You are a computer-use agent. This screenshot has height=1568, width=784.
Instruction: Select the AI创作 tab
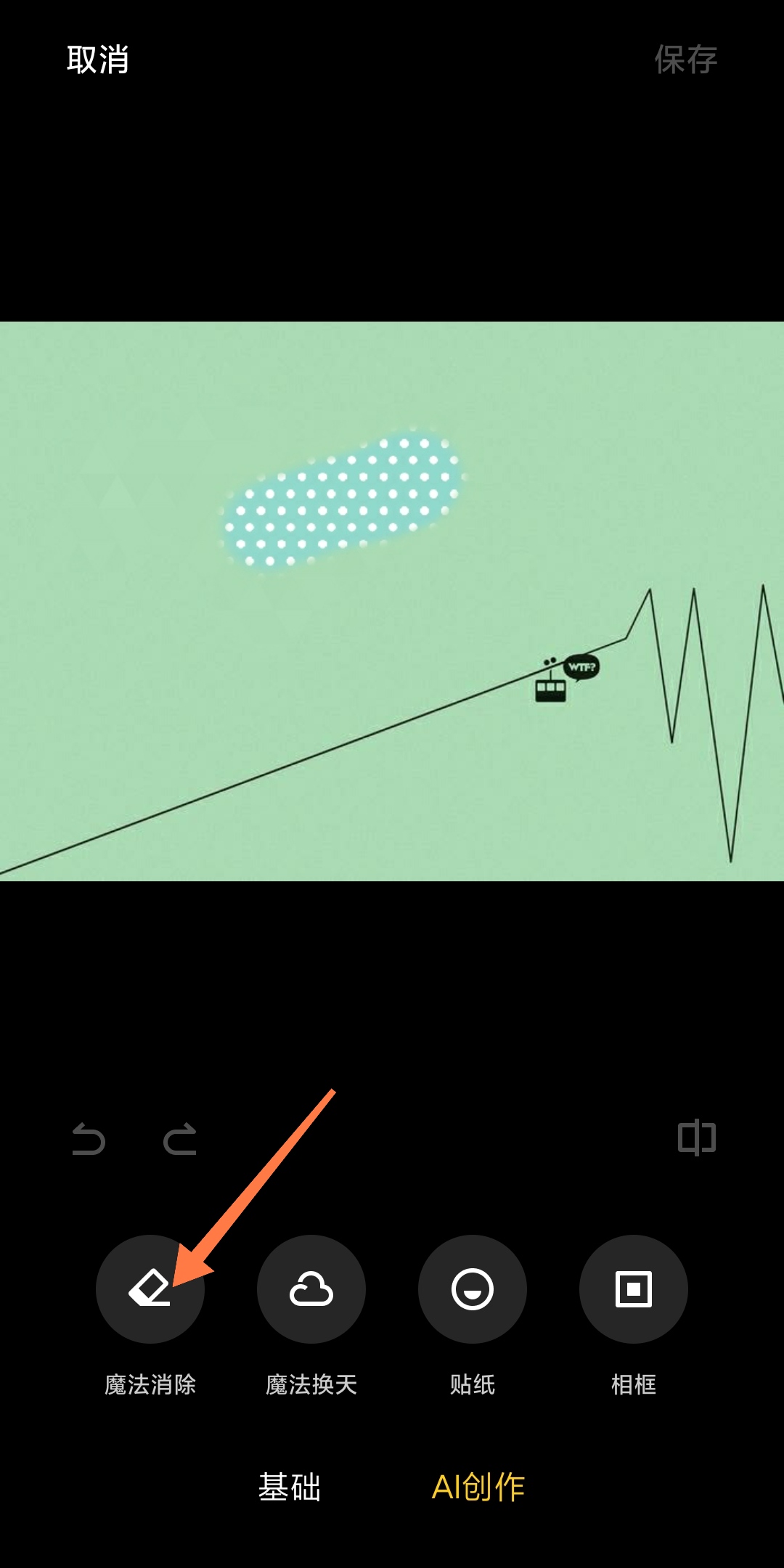pyautogui.click(x=478, y=1487)
